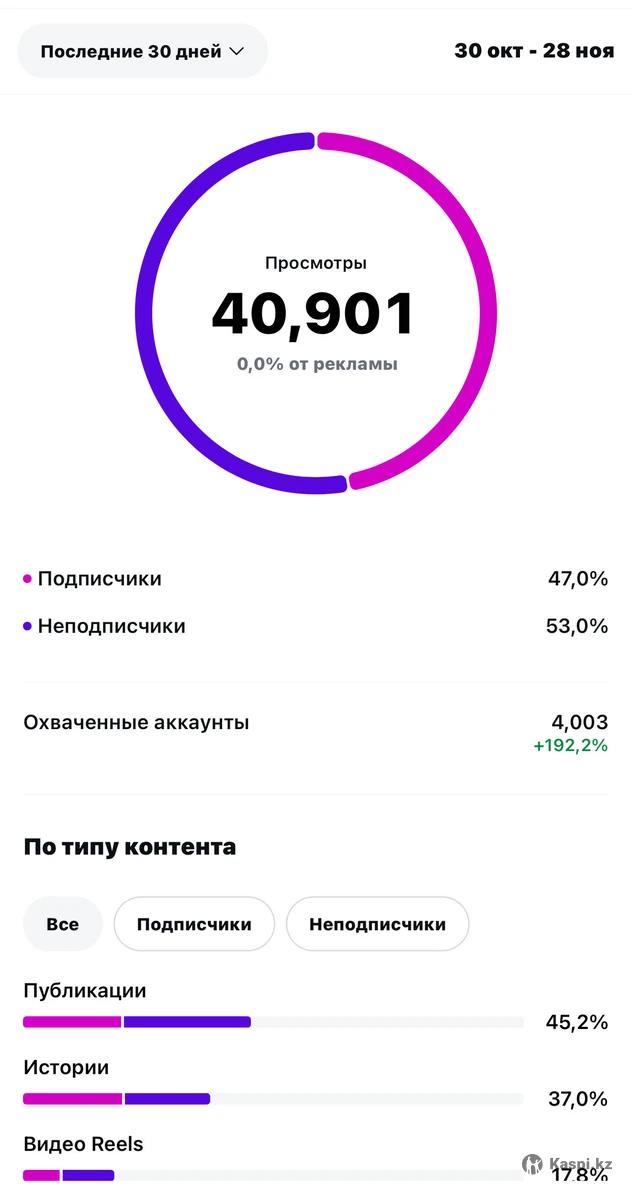Show content views for 'Неподписчики'
The width and height of the screenshot is (632, 1200).
tap(377, 924)
